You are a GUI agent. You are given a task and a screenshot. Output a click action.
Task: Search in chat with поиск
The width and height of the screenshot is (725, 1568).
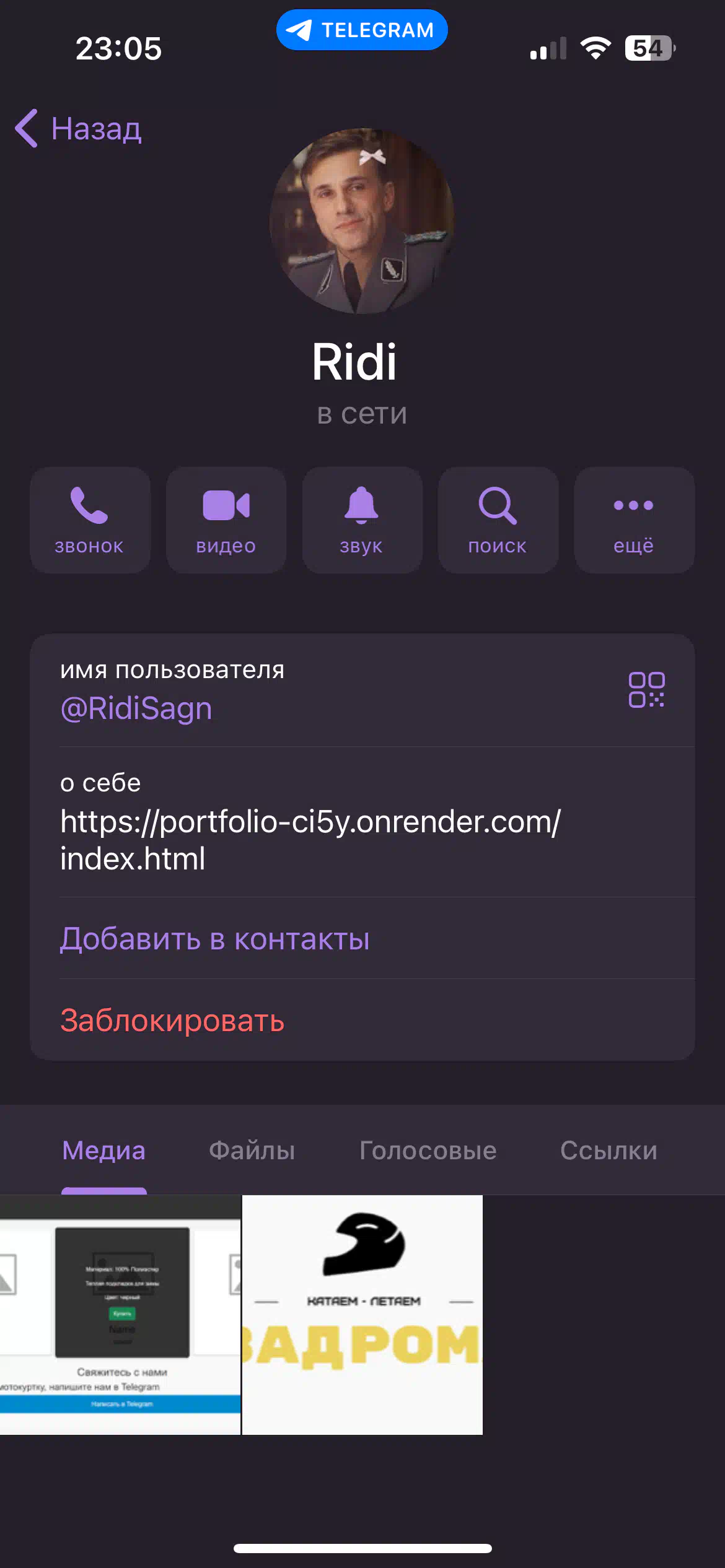498,520
